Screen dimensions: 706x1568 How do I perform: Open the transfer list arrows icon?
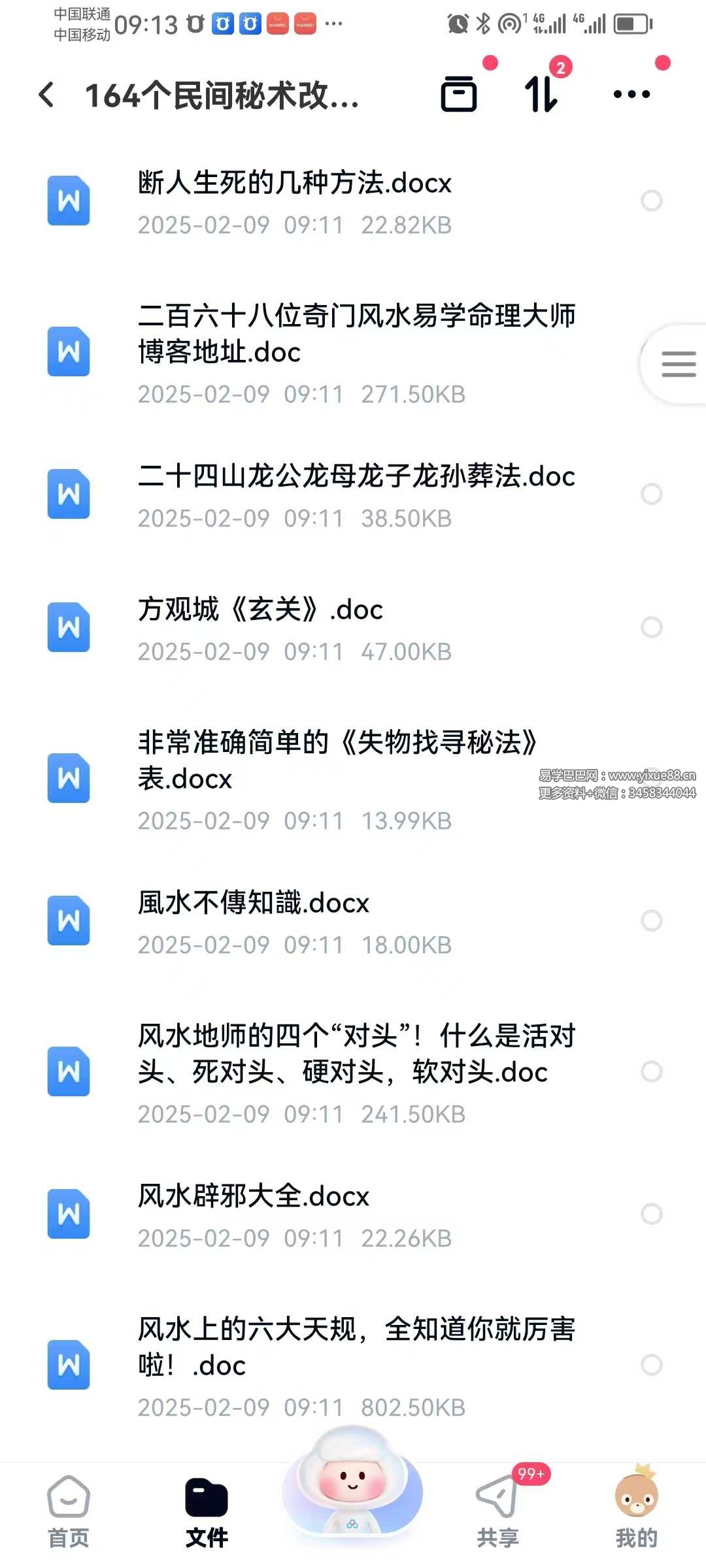click(x=542, y=94)
